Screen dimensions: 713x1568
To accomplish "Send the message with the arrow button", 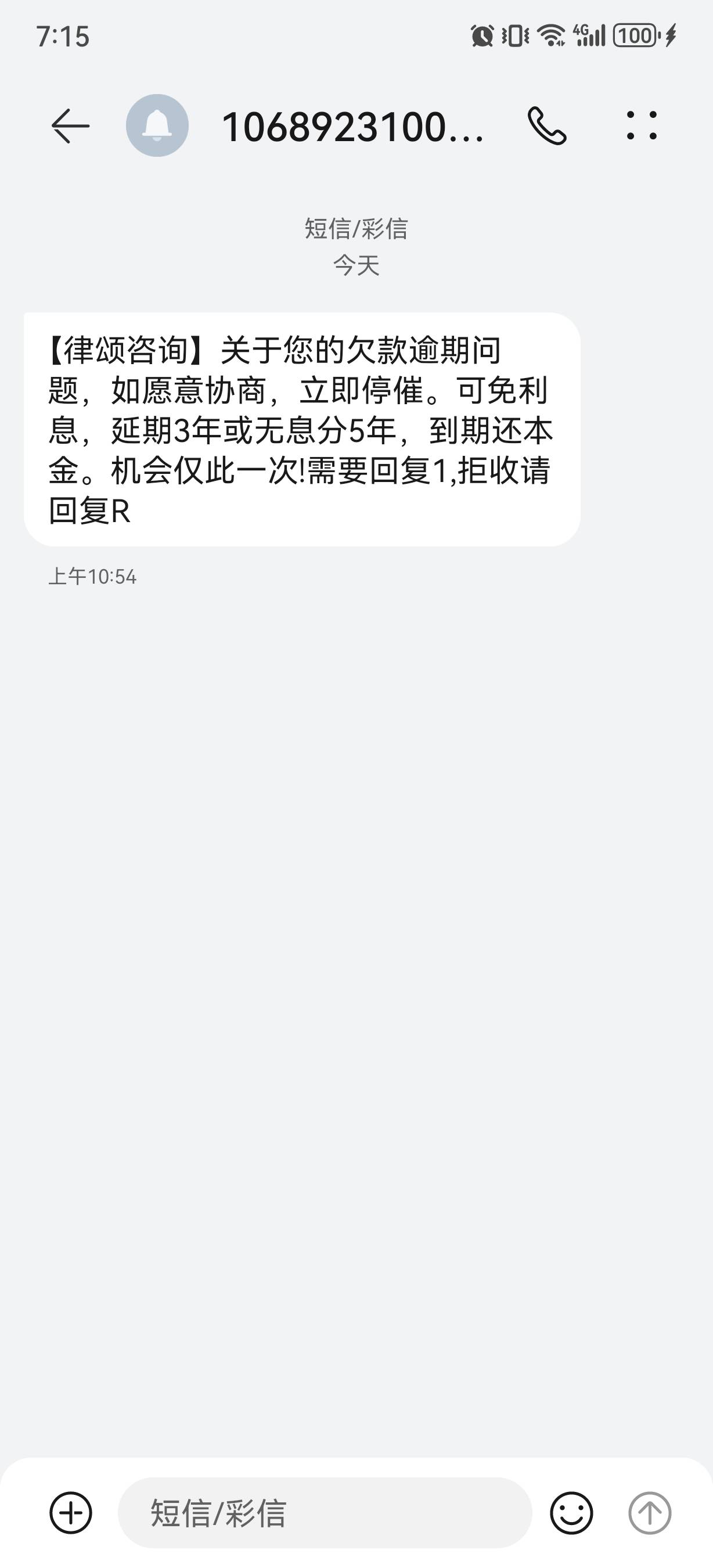I will [x=650, y=1513].
